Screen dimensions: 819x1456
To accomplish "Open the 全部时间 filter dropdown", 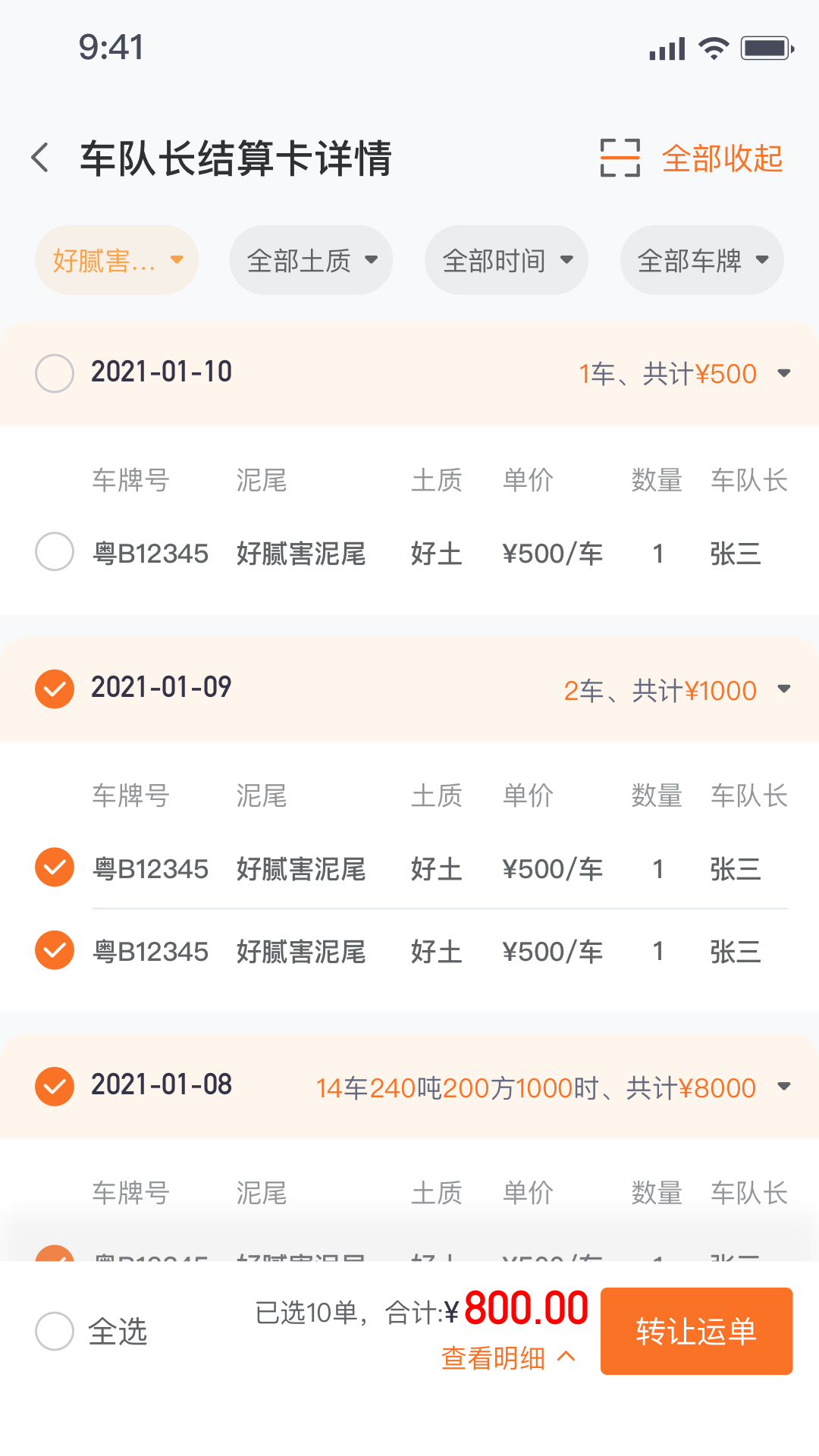I will 506,259.
